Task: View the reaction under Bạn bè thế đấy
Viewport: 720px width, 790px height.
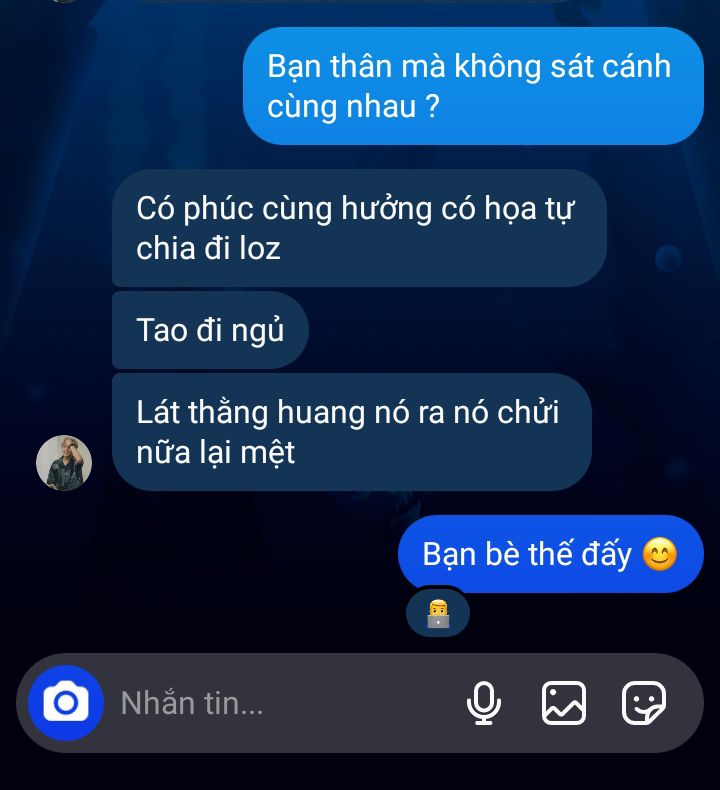Action: coord(438,614)
